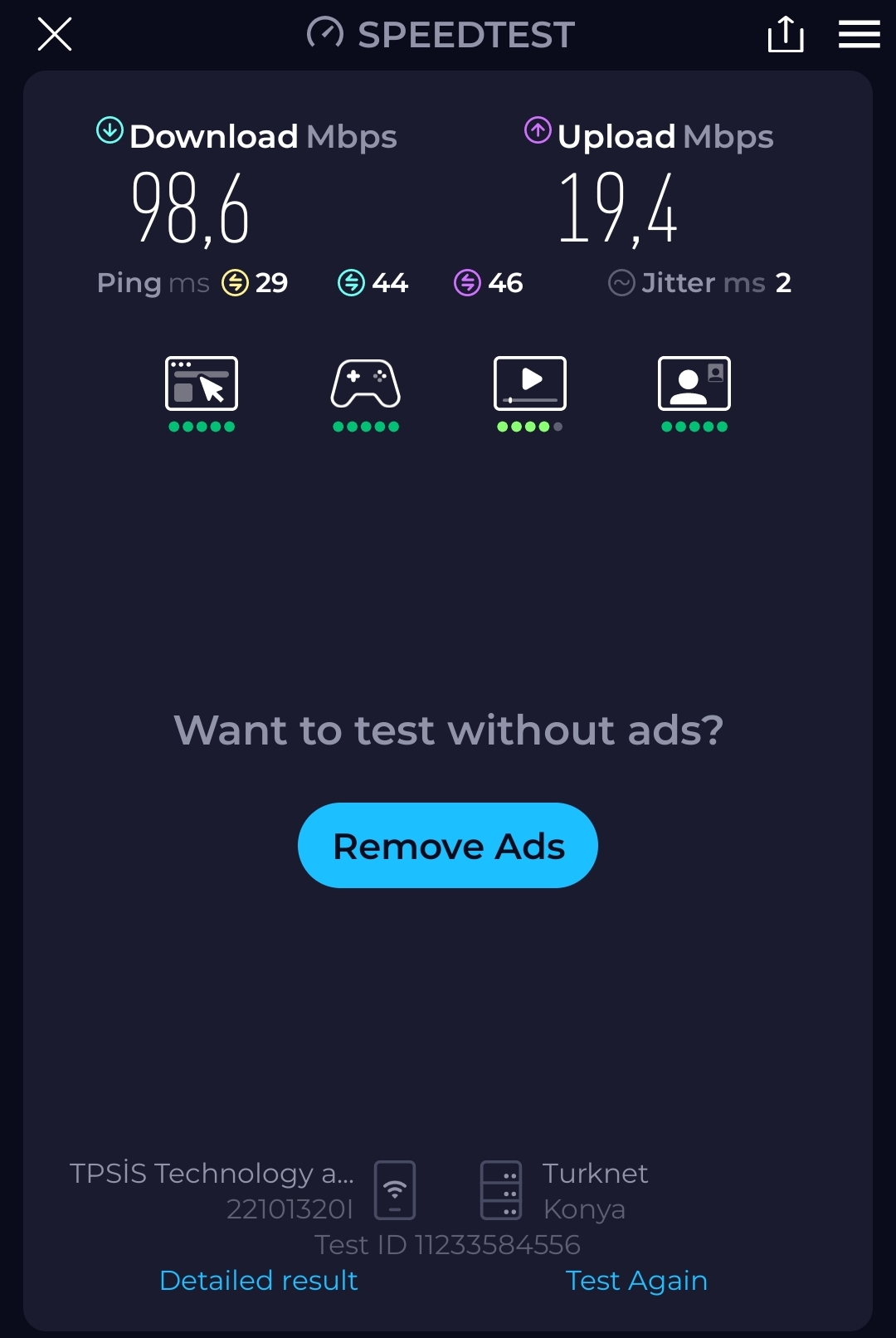Close the Speedtest results screen
Screen dimensions: 896x1338
(x=55, y=35)
